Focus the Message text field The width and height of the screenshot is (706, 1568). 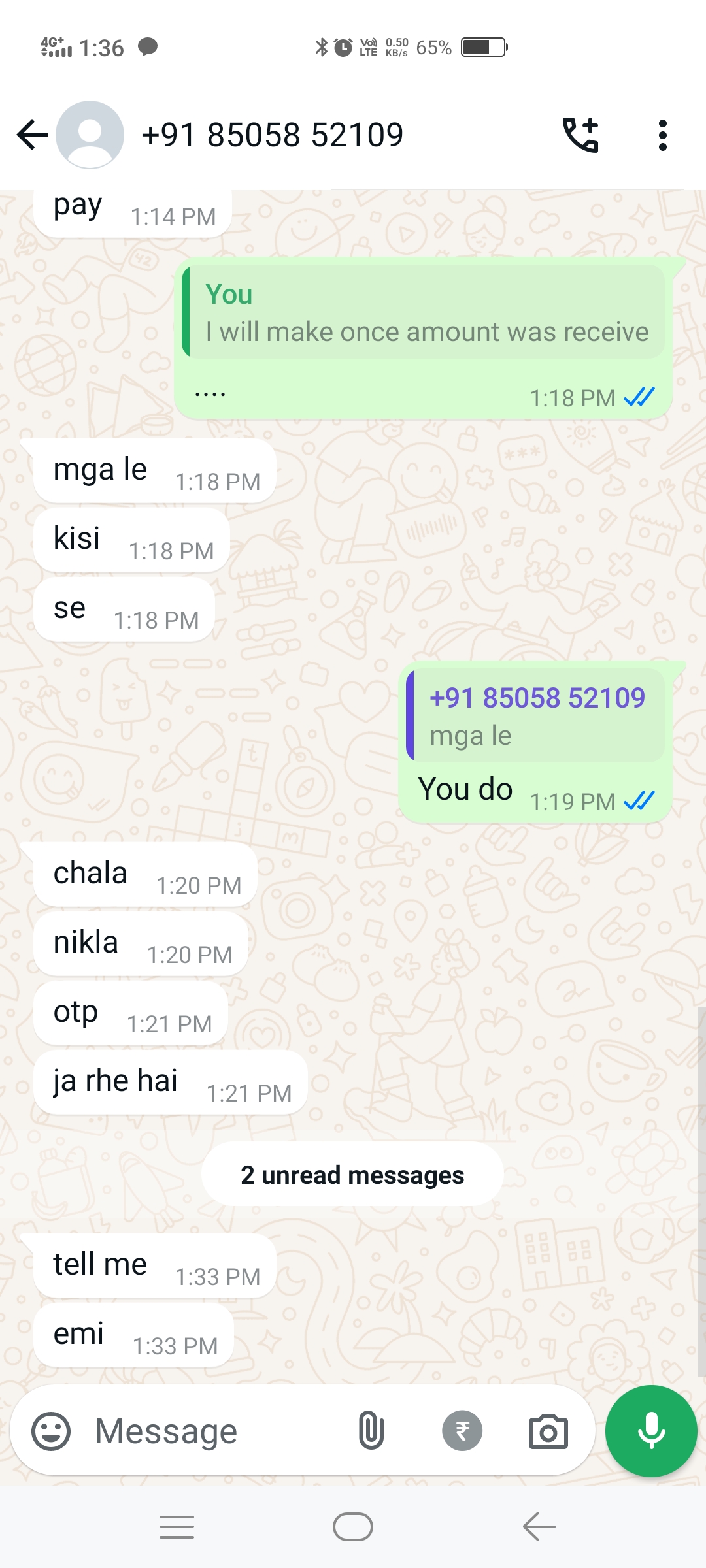(x=216, y=1431)
